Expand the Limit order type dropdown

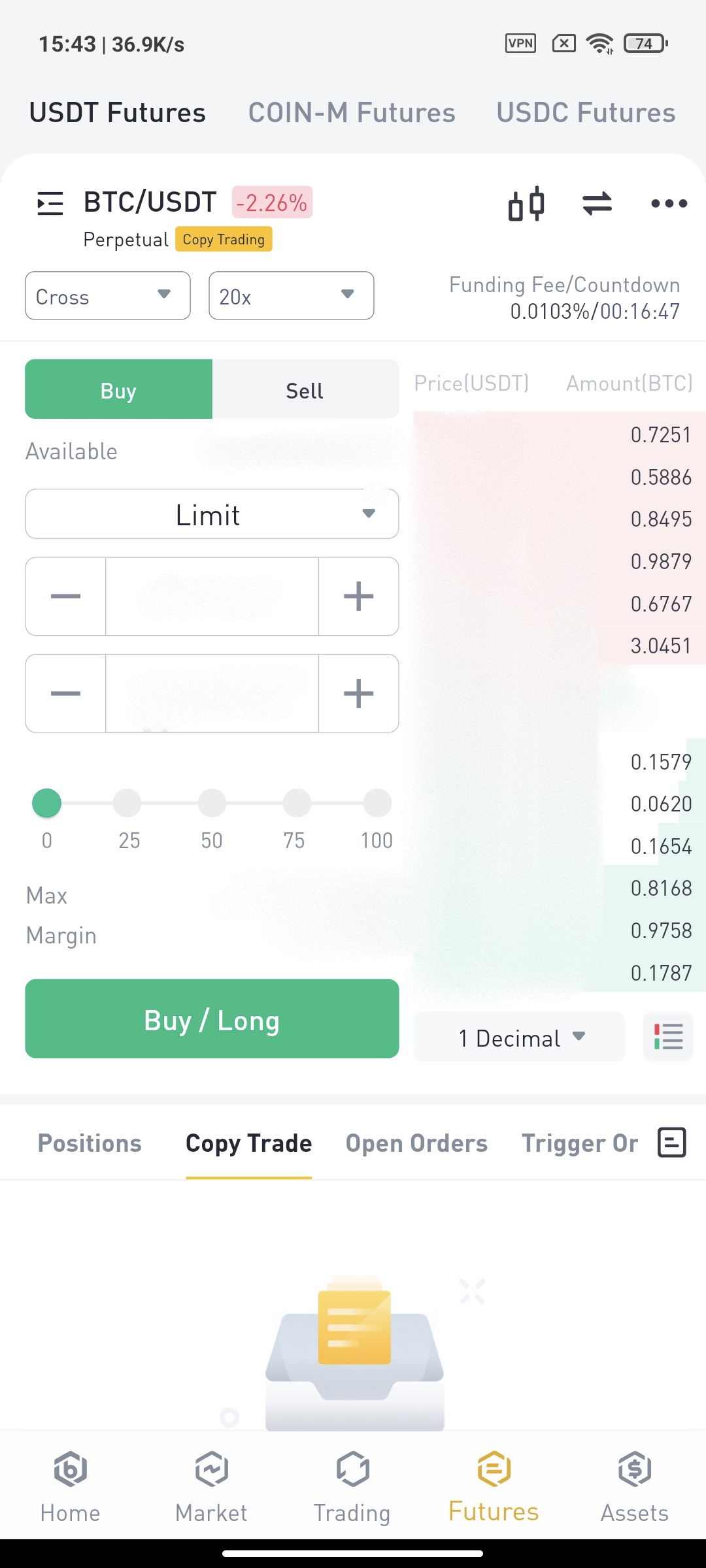point(210,514)
